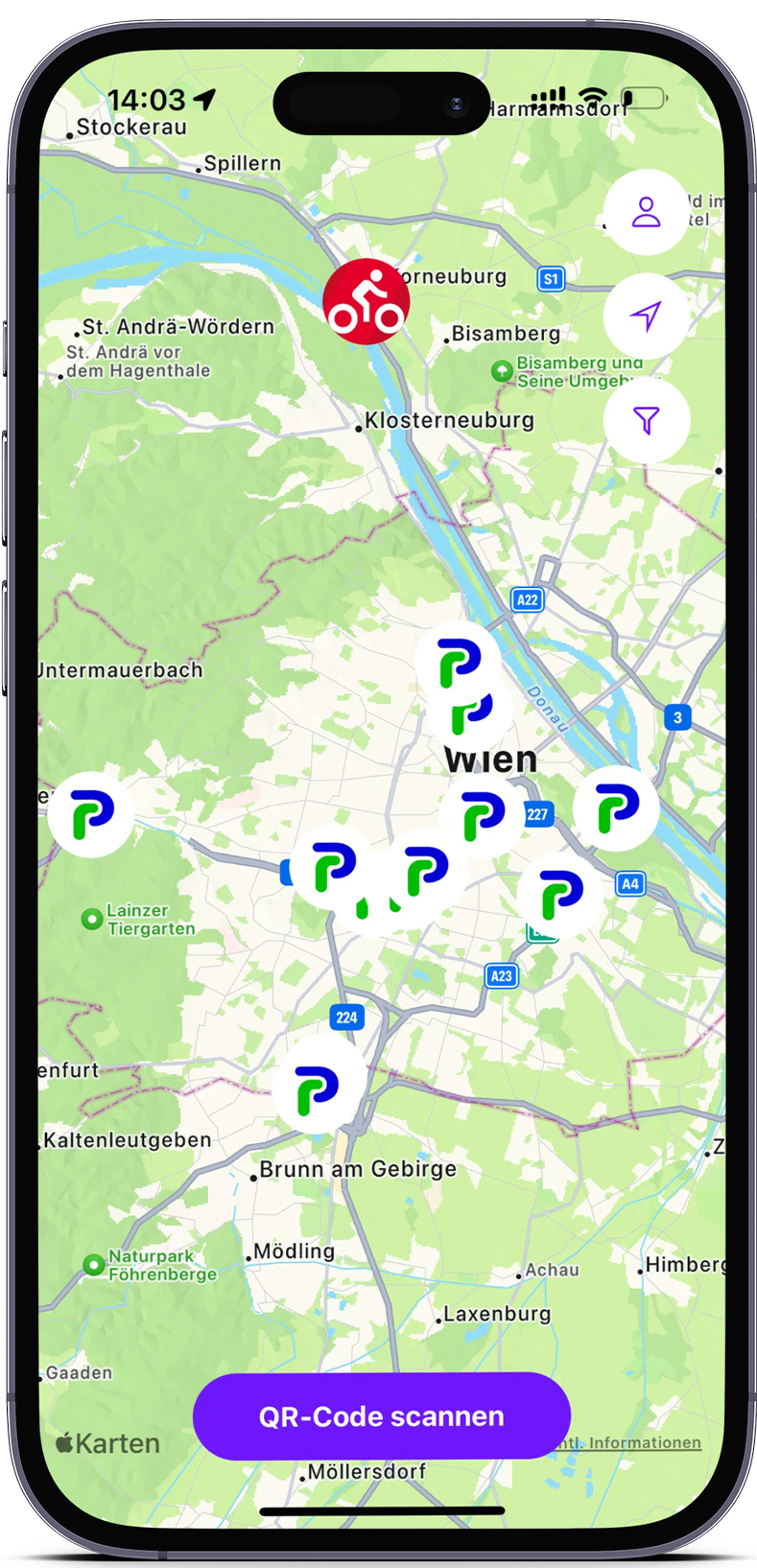Select the parking marker near Brunn am Gebirge
Viewport: 757px width, 1568px height.
(x=317, y=1090)
